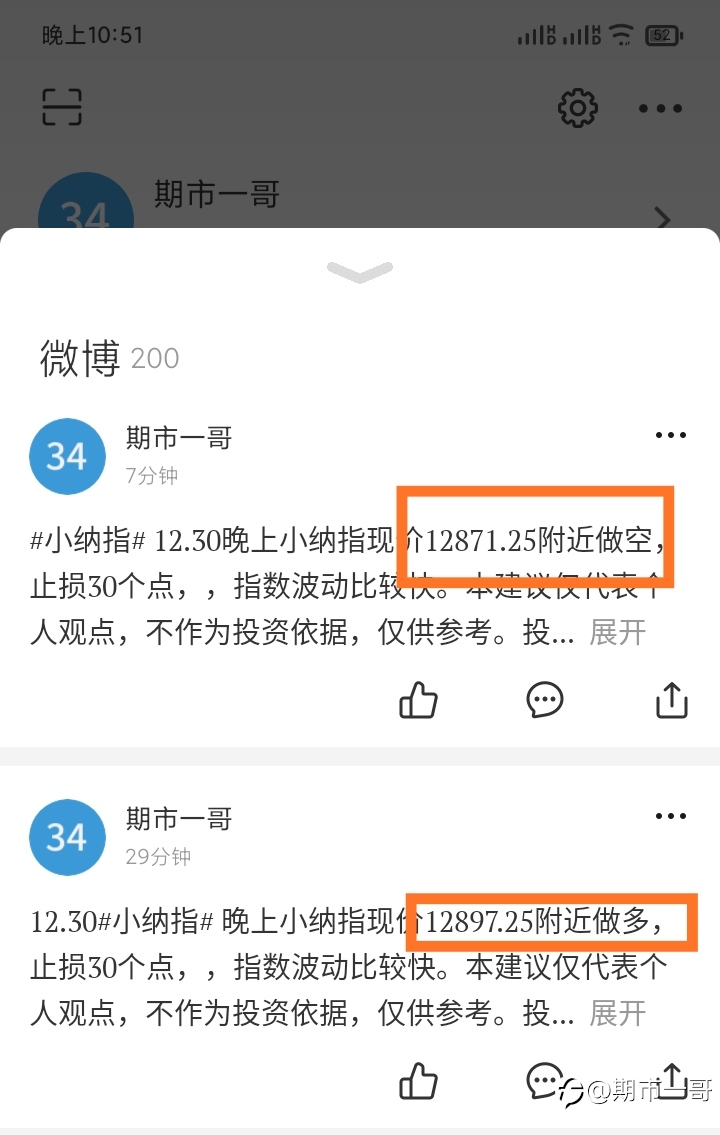The image size is (720, 1135).
Task: Like the 29分钟 post about 做多
Action: click(418, 1081)
